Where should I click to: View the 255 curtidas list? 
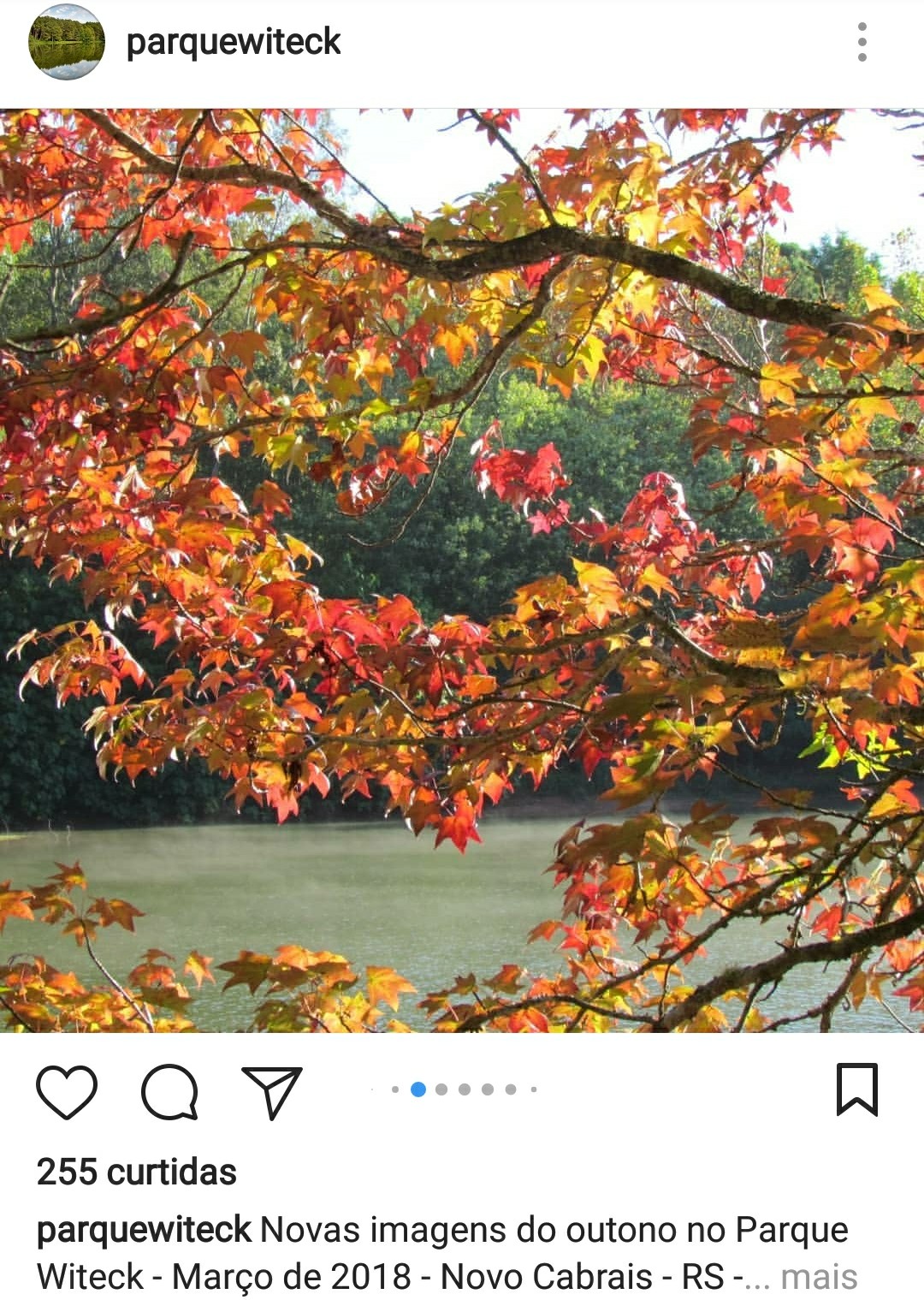(137, 1172)
